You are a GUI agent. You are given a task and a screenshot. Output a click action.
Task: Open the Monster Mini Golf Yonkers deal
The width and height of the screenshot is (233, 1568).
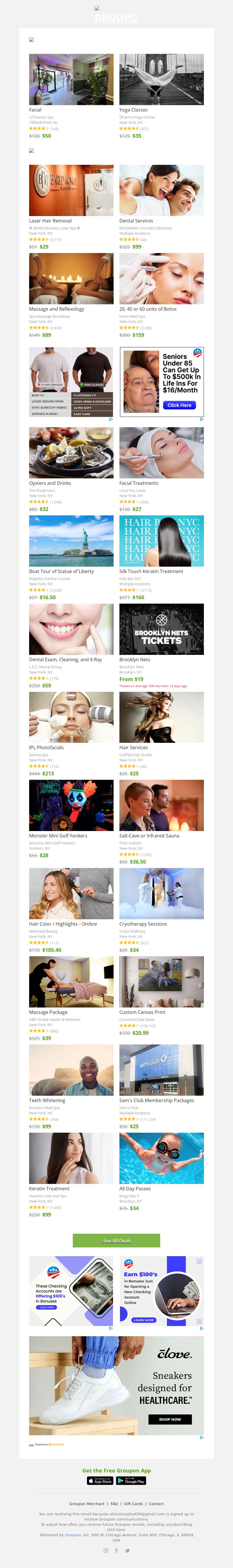(x=70, y=805)
